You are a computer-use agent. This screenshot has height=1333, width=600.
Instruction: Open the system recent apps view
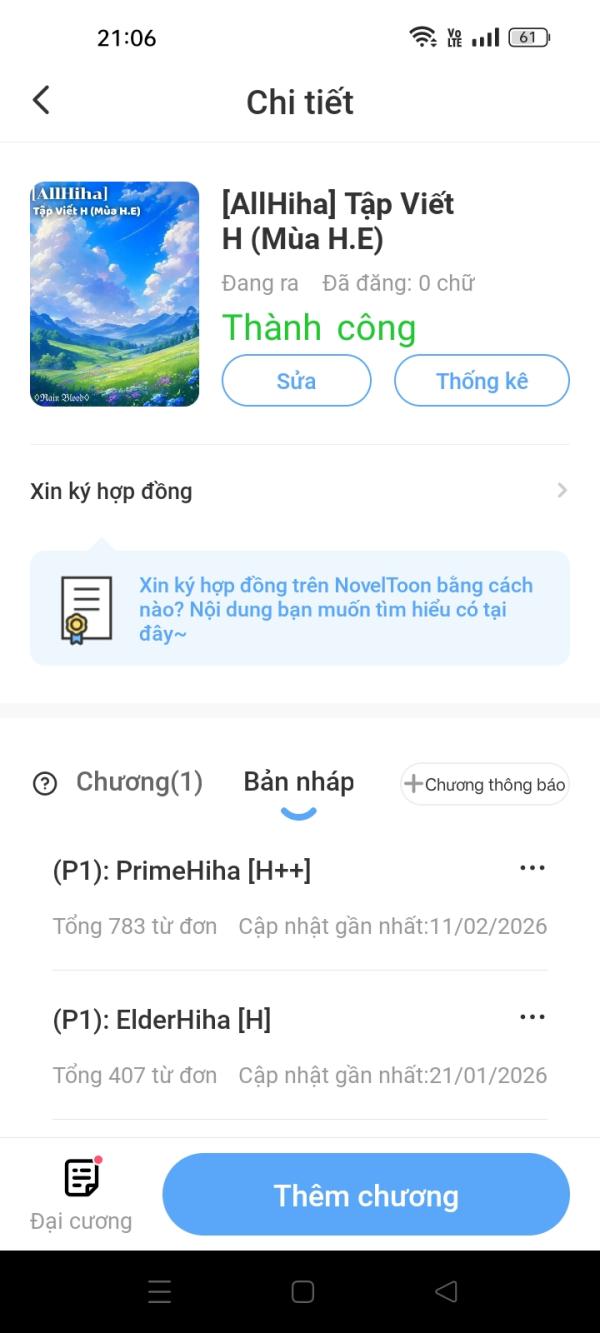coord(160,1291)
